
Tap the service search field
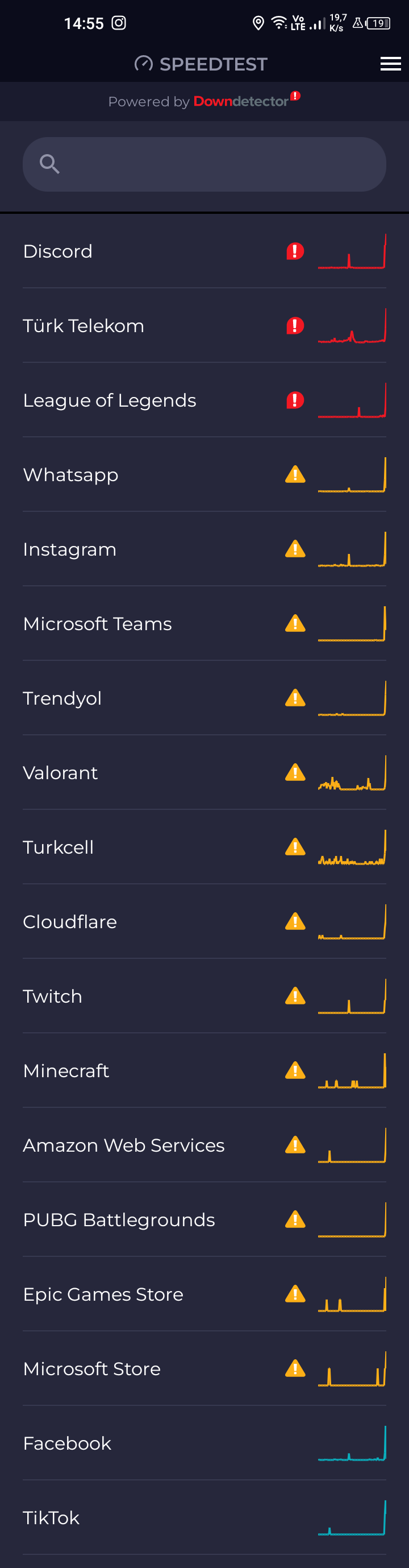[x=204, y=164]
